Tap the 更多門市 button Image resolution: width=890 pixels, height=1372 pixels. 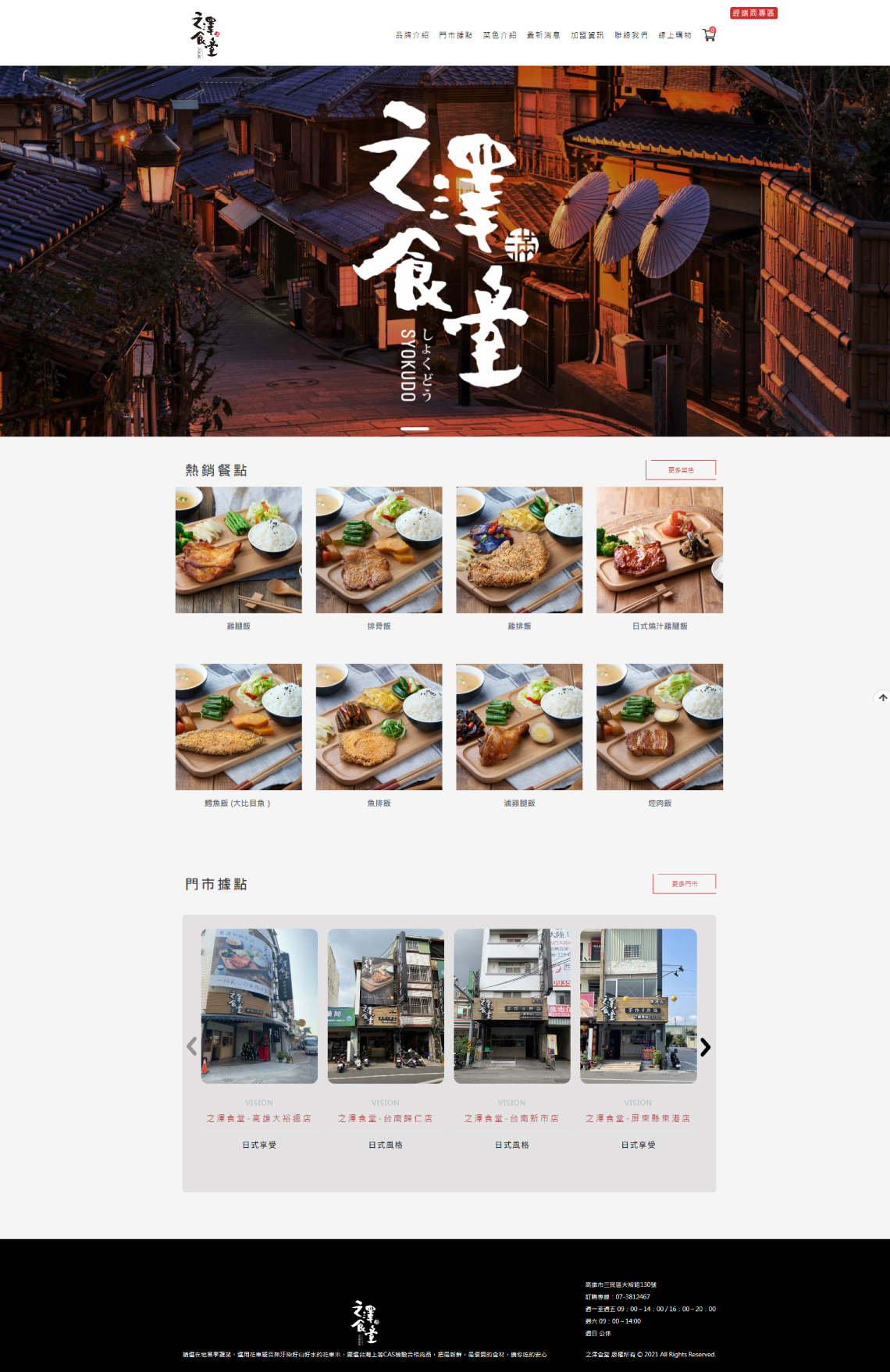point(685,884)
